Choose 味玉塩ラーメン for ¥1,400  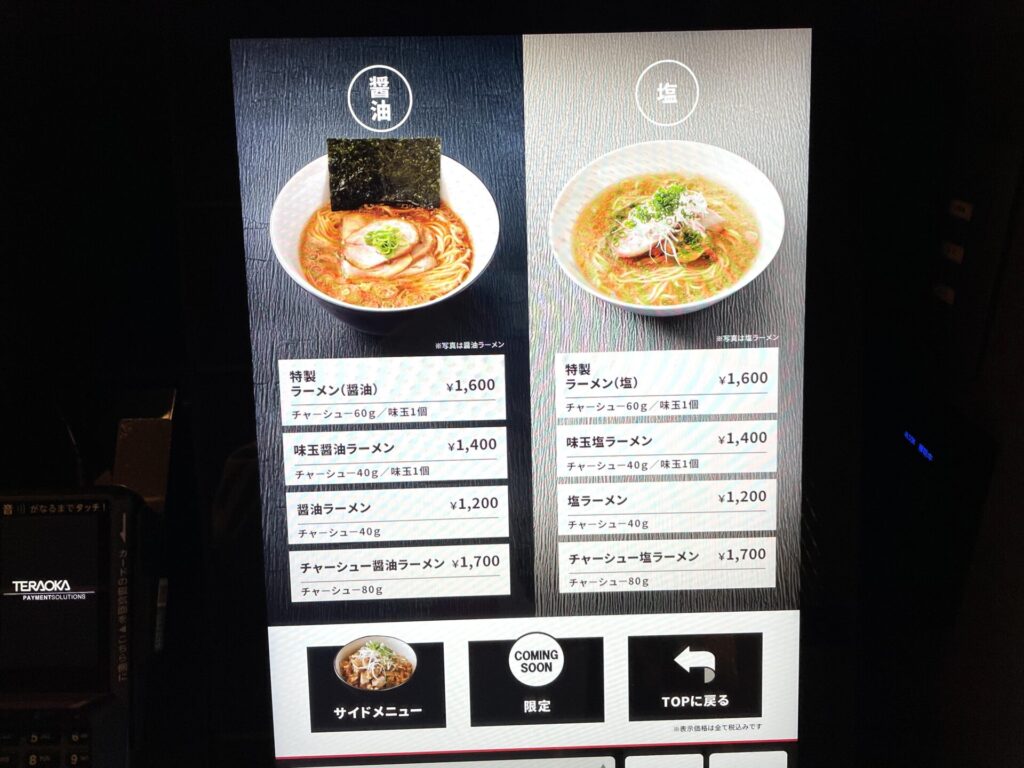coord(667,447)
